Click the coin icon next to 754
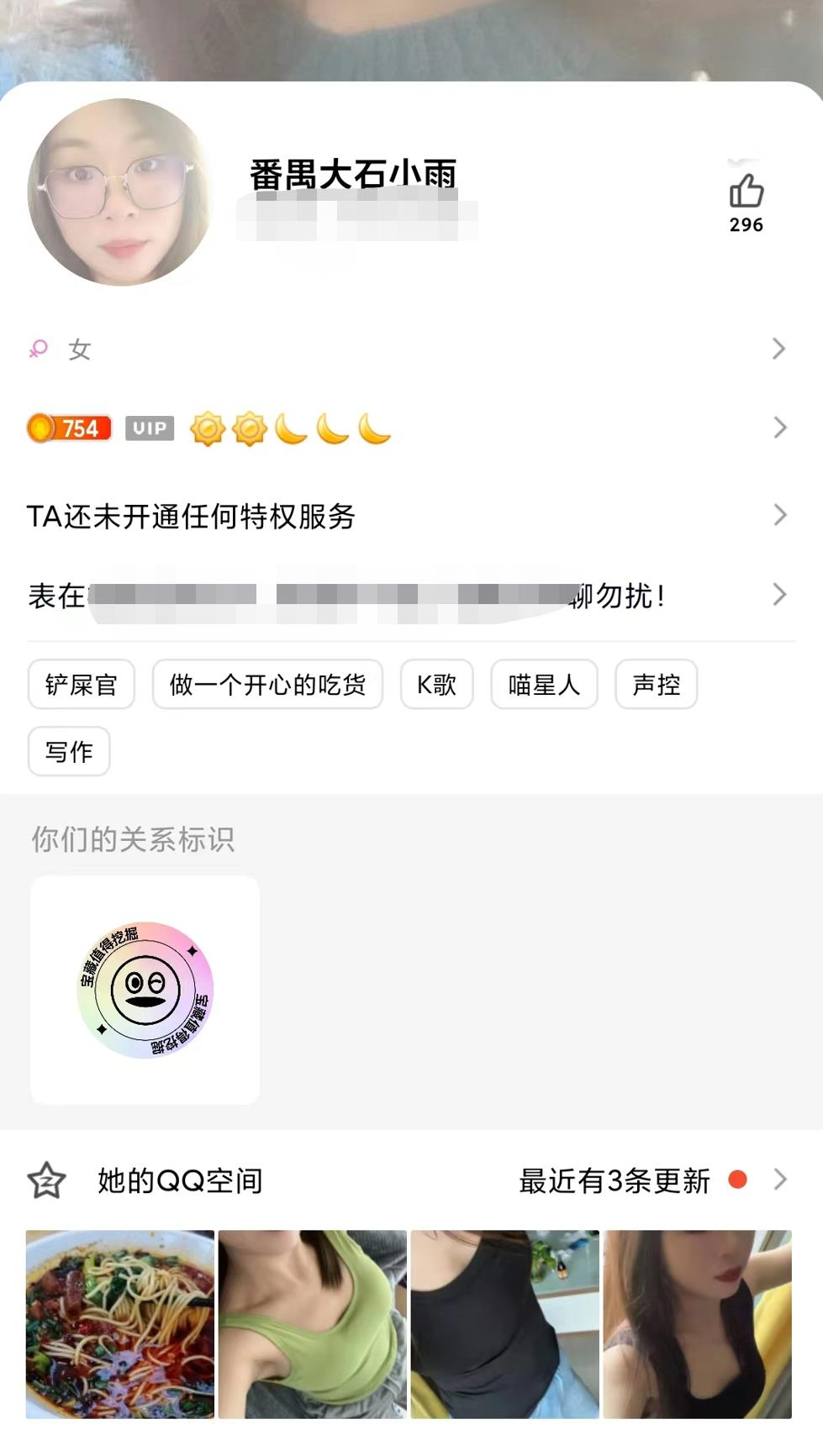Screen dimensions: 823x1456 (42, 428)
